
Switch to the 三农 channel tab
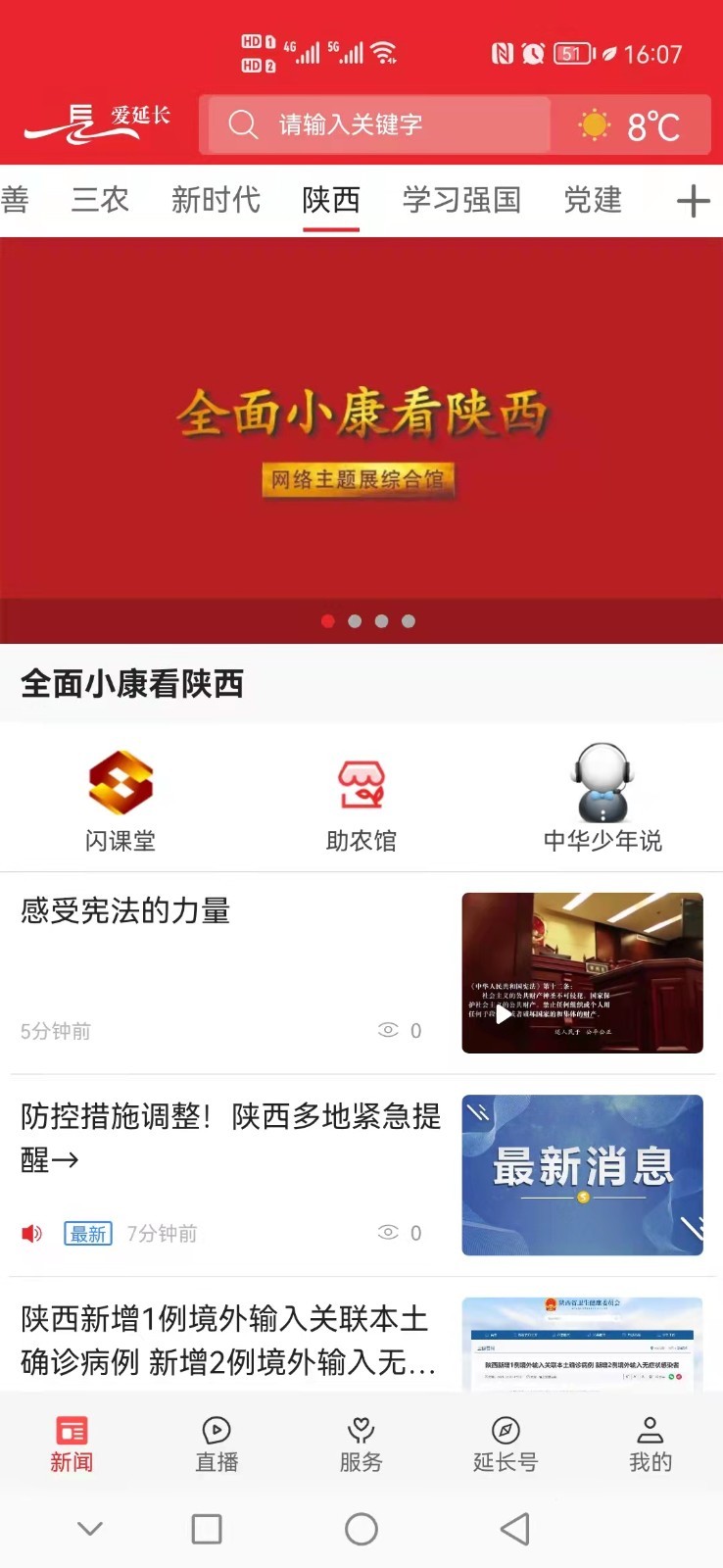point(100,200)
